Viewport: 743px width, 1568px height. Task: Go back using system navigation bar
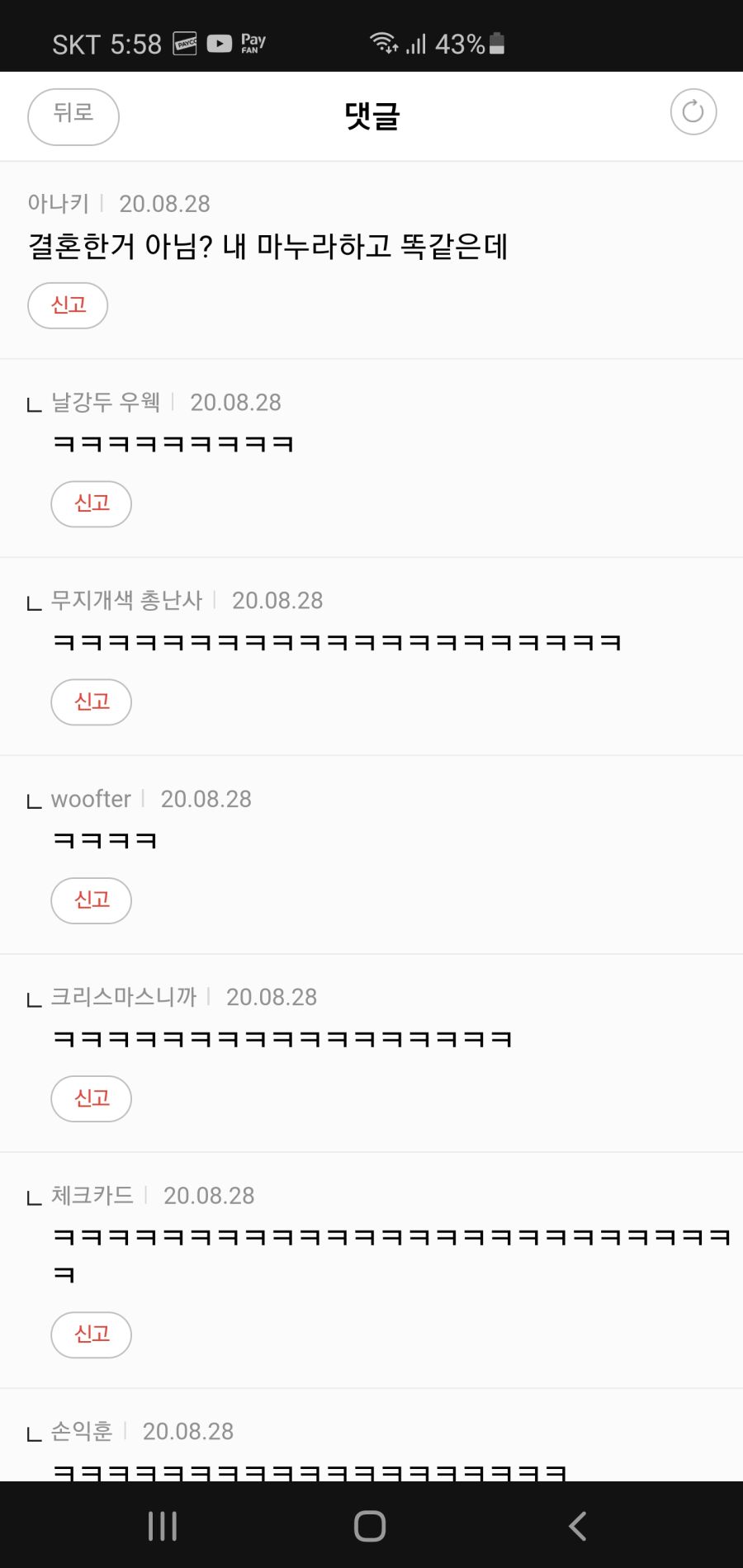pyautogui.click(x=578, y=1526)
